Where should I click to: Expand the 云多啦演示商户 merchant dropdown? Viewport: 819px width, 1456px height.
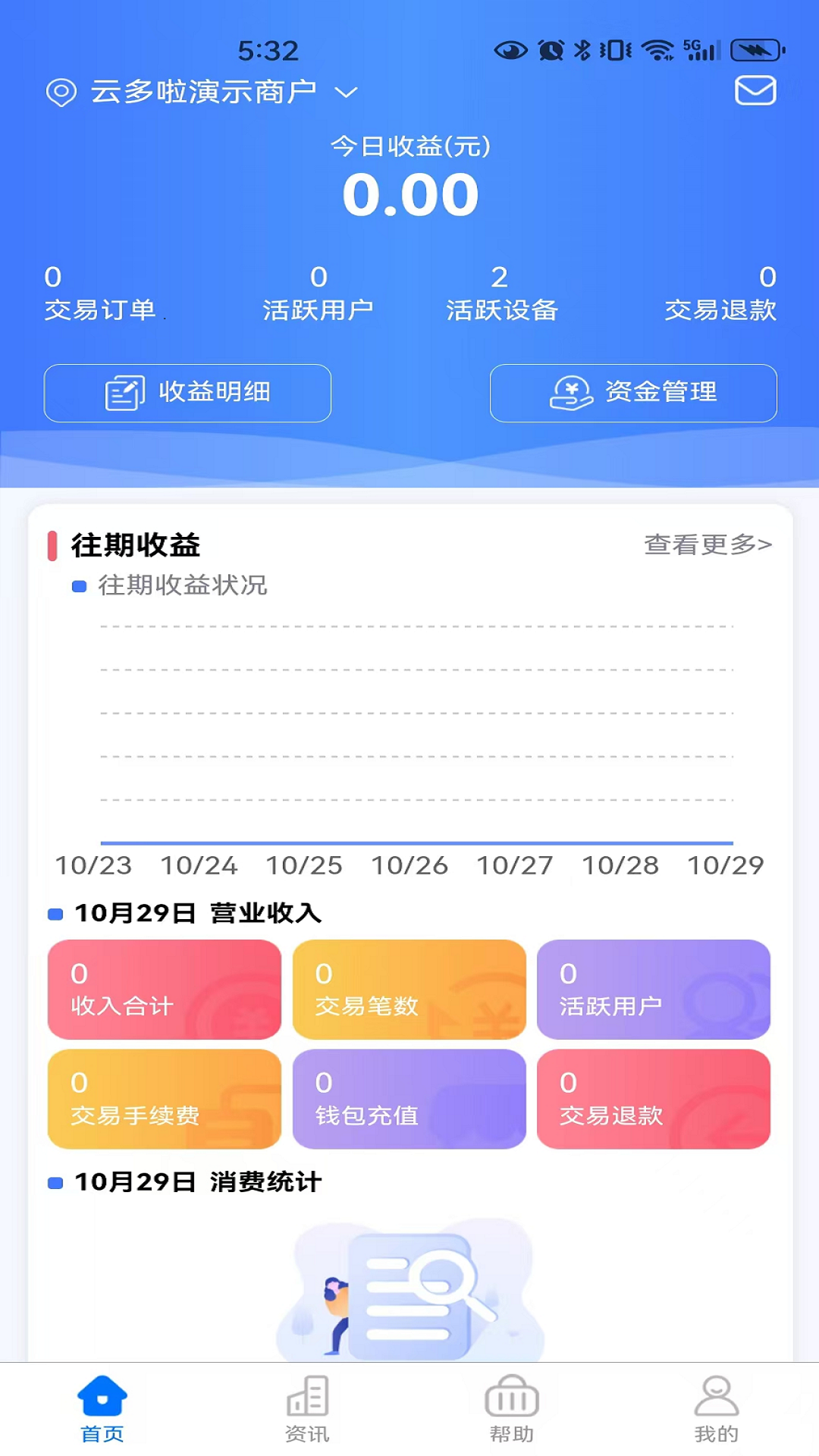click(x=345, y=91)
